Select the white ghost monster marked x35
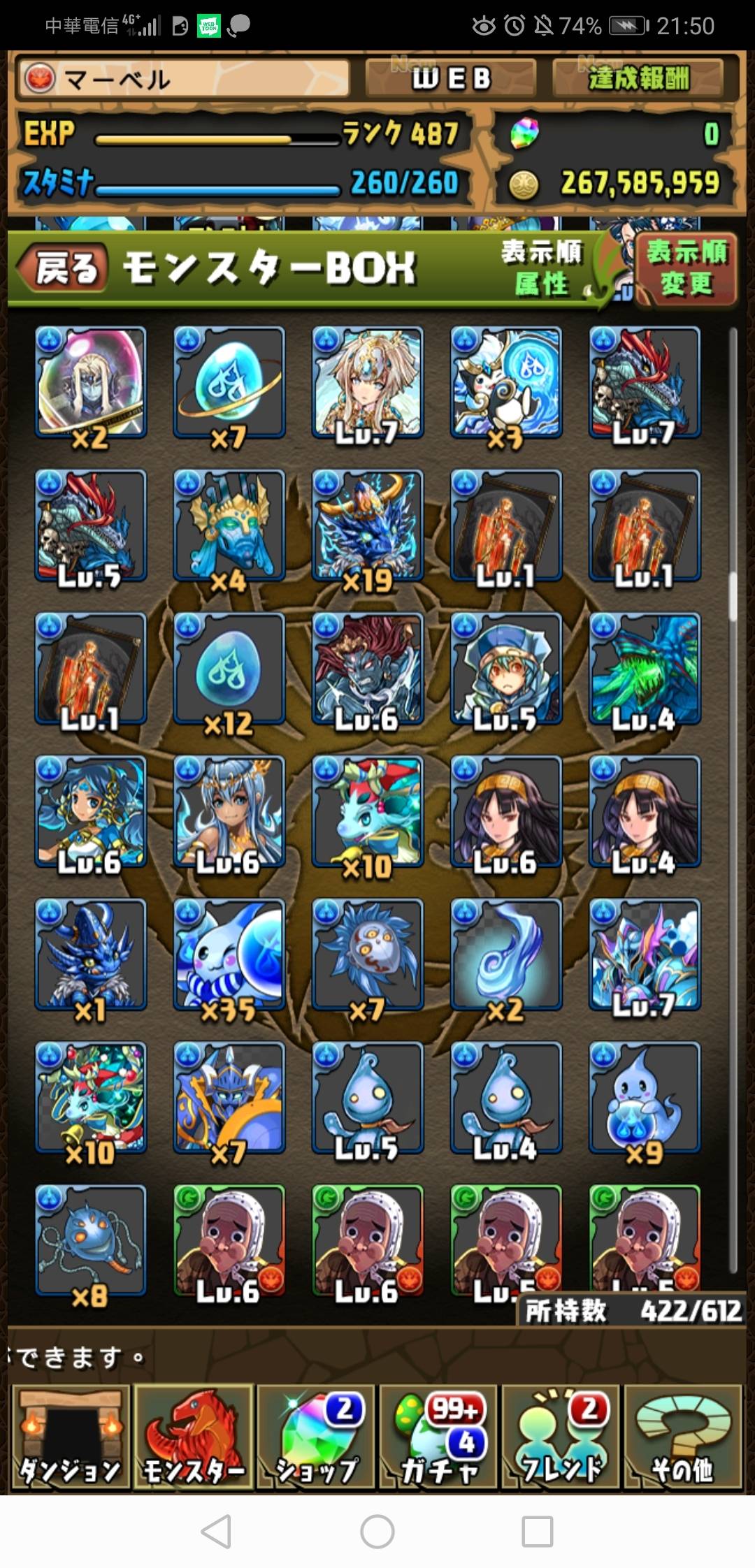This screenshot has height=1568, width=755. [x=229, y=955]
